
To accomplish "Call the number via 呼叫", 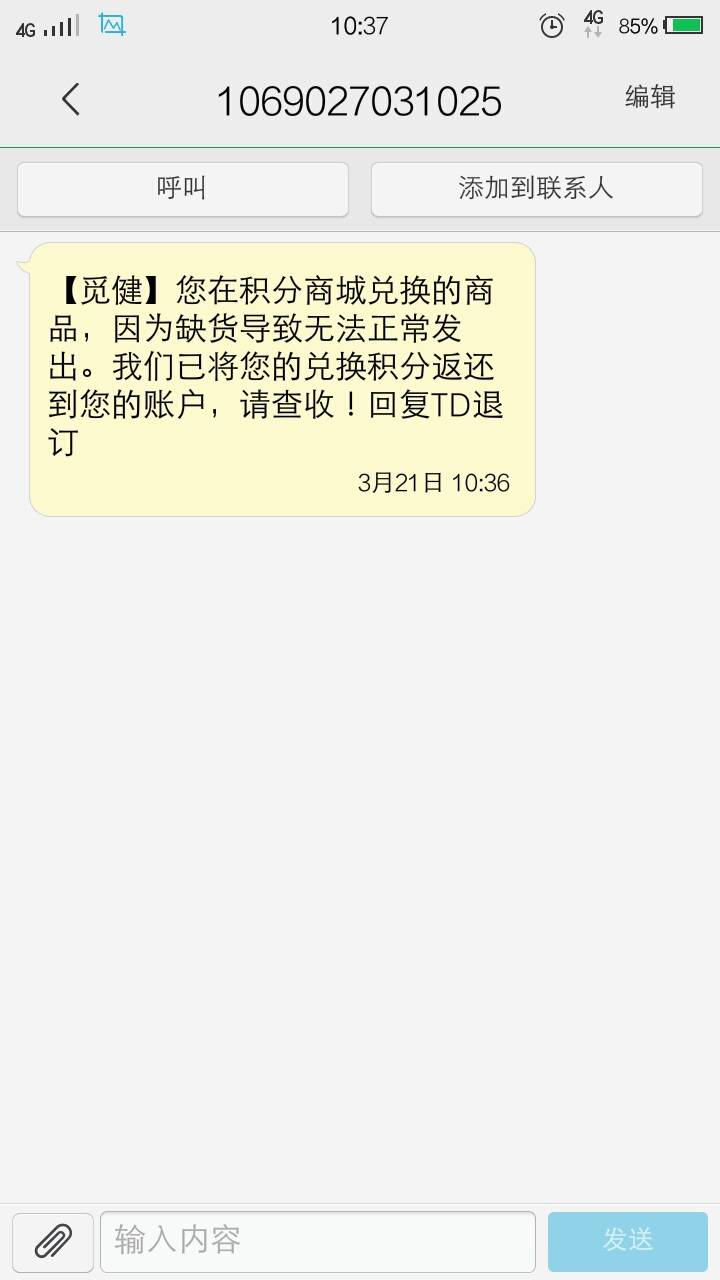I will 183,189.
